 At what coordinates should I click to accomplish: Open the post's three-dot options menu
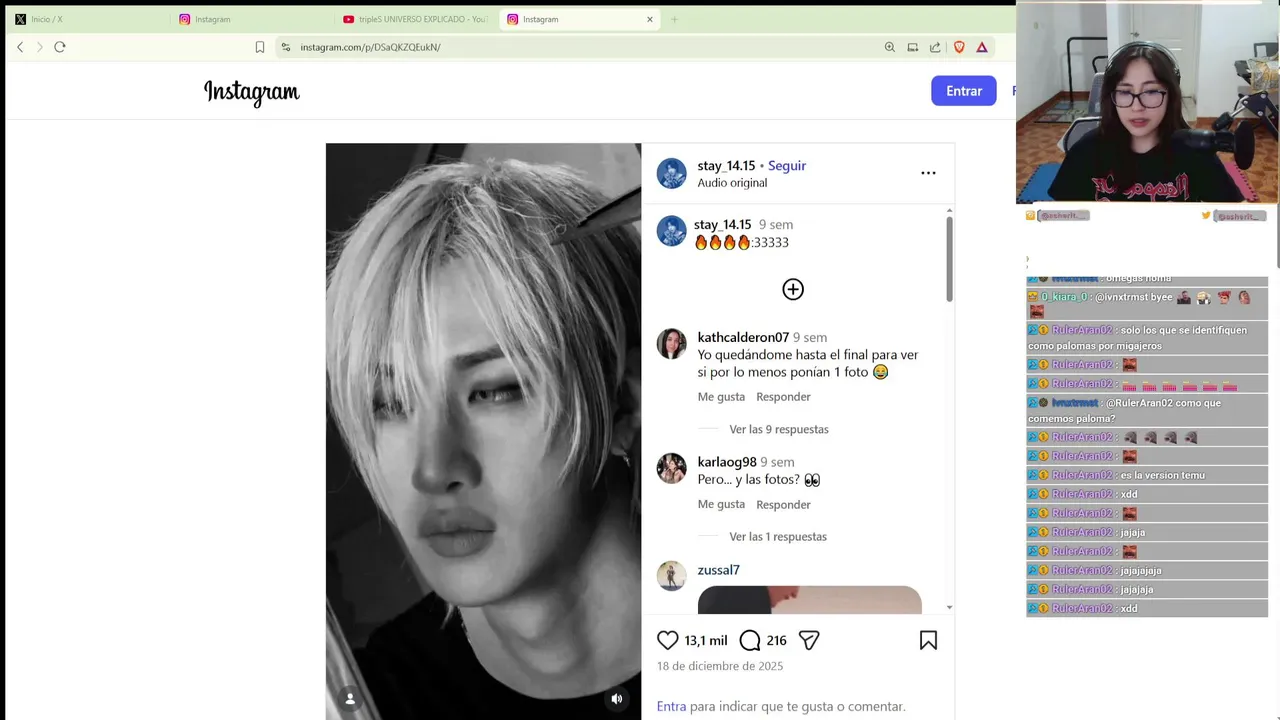pyautogui.click(x=928, y=173)
